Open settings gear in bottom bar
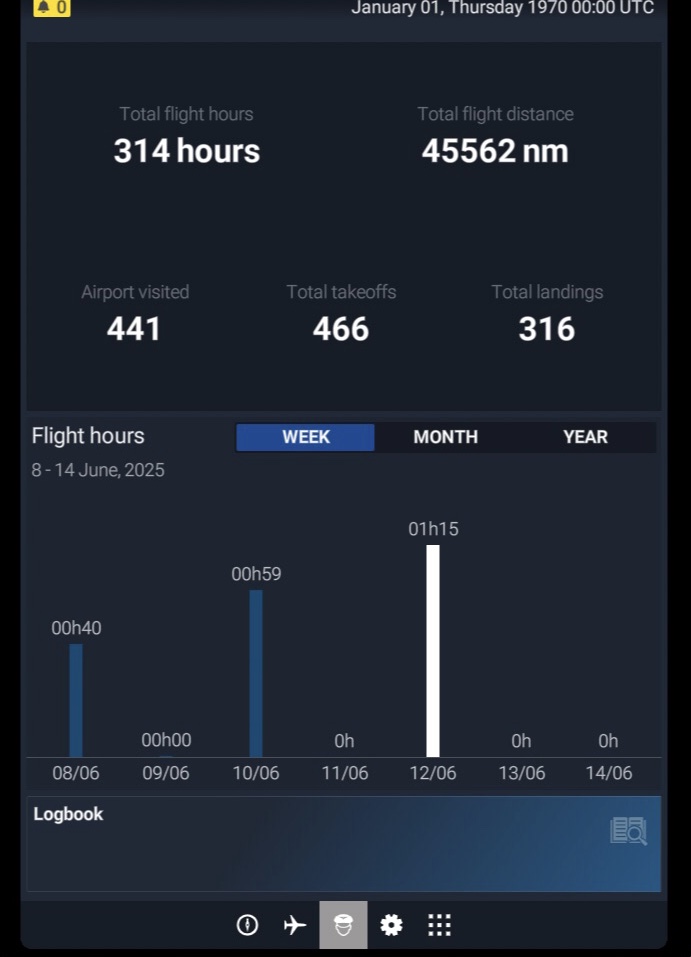The height and width of the screenshot is (957, 691). [x=391, y=925]
